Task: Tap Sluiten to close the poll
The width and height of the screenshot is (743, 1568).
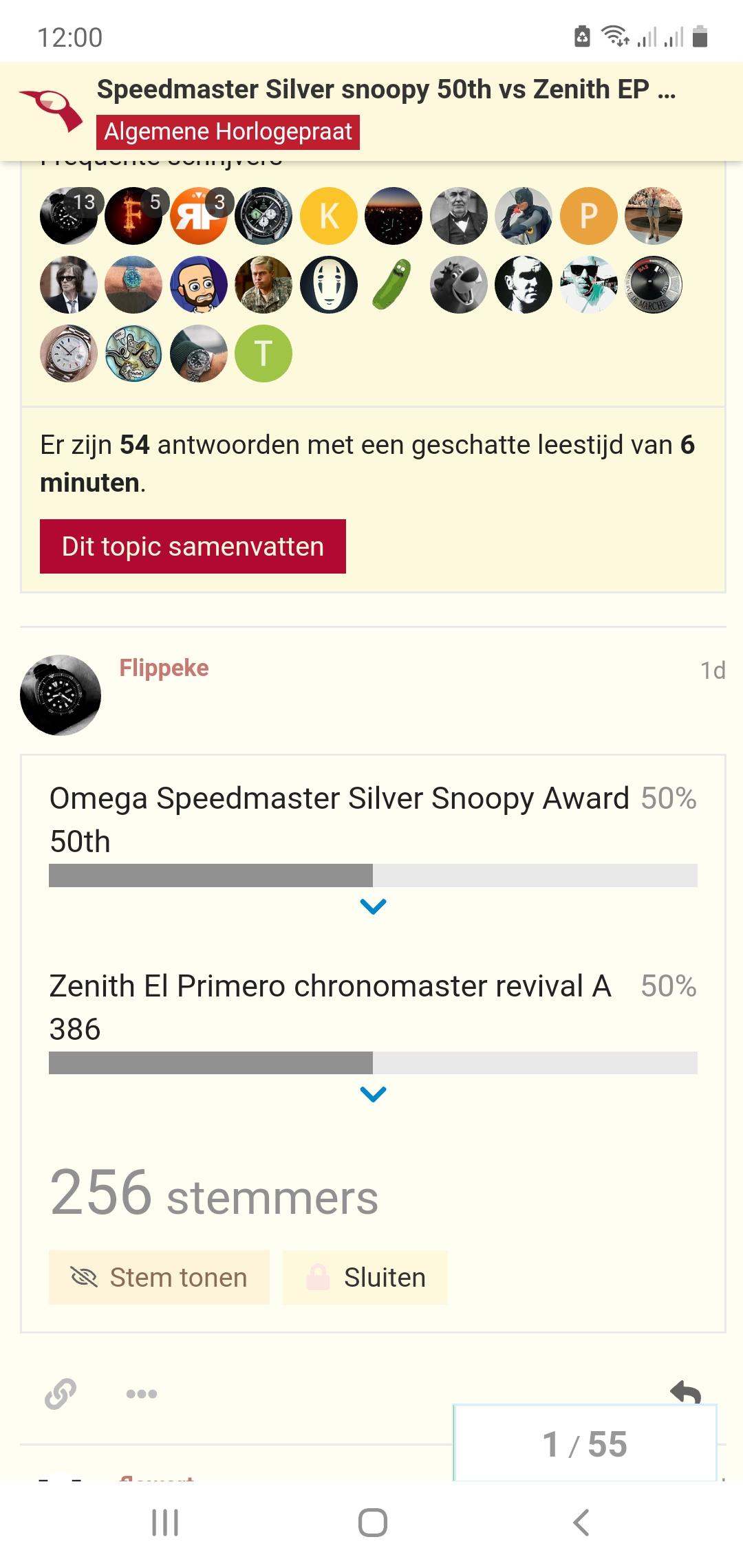Action: [365, 1277]
